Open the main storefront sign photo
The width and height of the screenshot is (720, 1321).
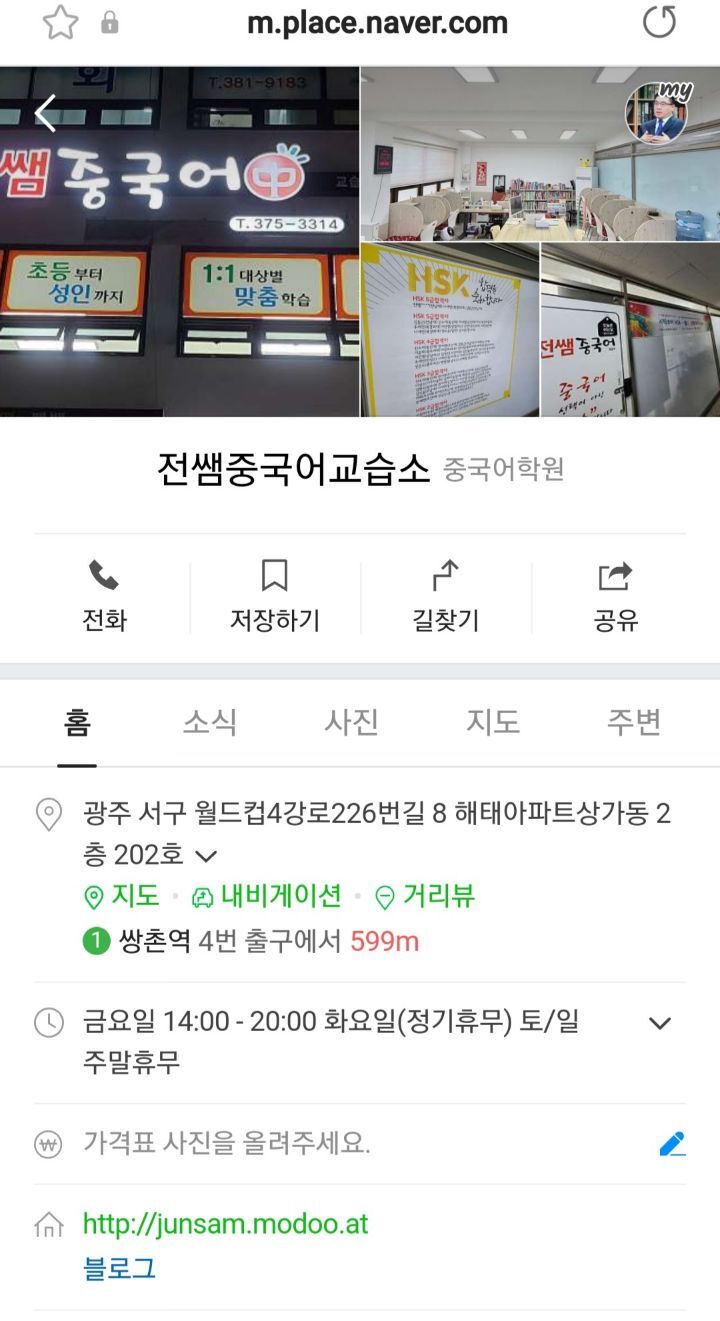pyautogui.click(x=180, y=242)
